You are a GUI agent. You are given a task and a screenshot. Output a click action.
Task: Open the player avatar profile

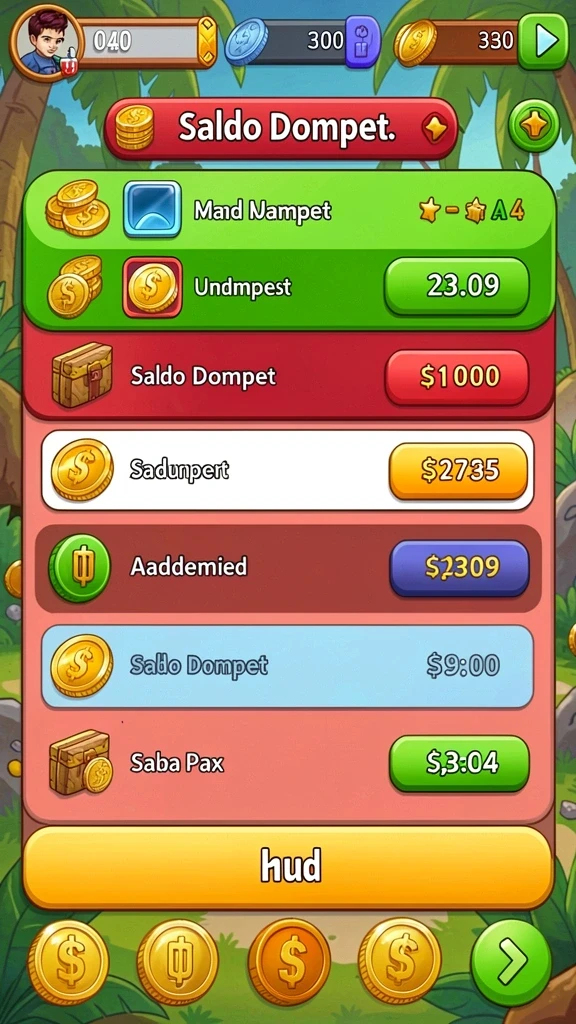(46, 42)
